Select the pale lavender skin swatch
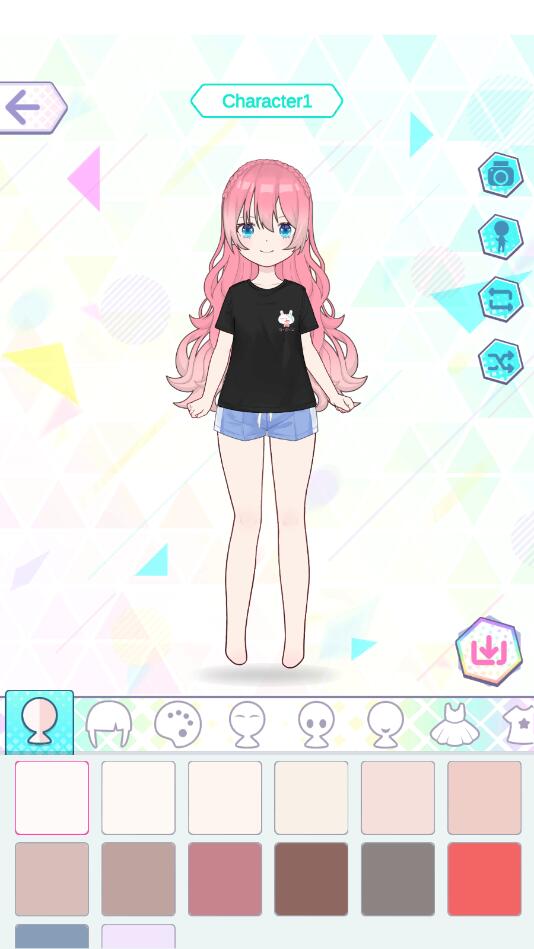Screen dimensions: 534x949 click(138, 936)
